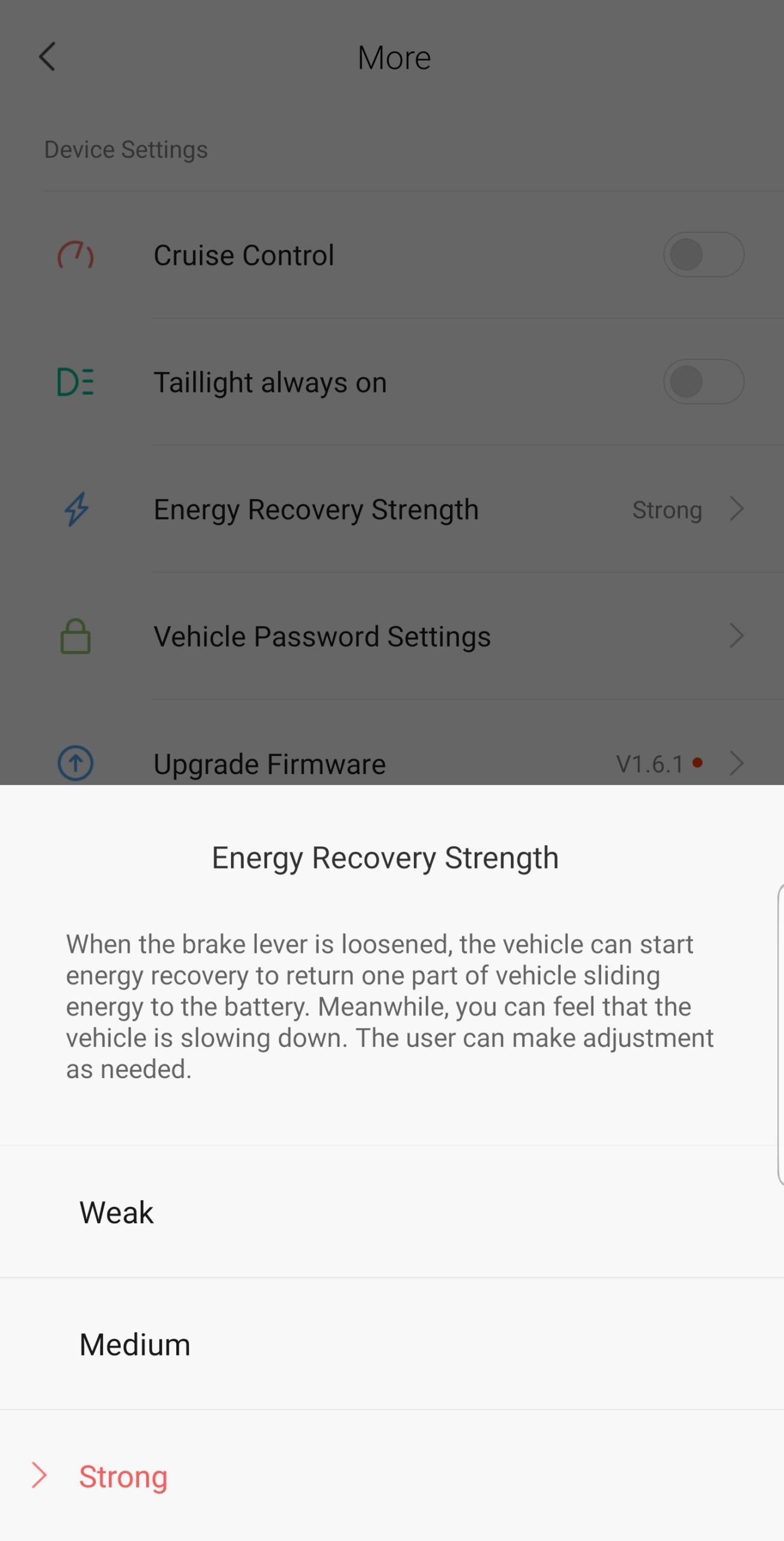Turn on Taillight always on
Viewport: 784px width, 1541px height.
[x=703, y=382]
